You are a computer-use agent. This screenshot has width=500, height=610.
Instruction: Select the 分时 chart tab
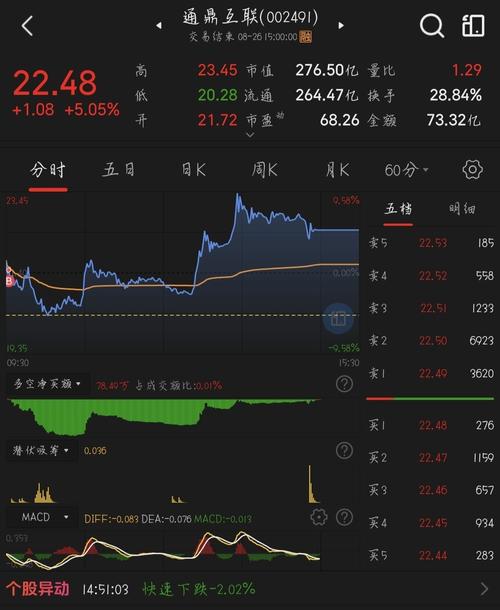[48, 170]
